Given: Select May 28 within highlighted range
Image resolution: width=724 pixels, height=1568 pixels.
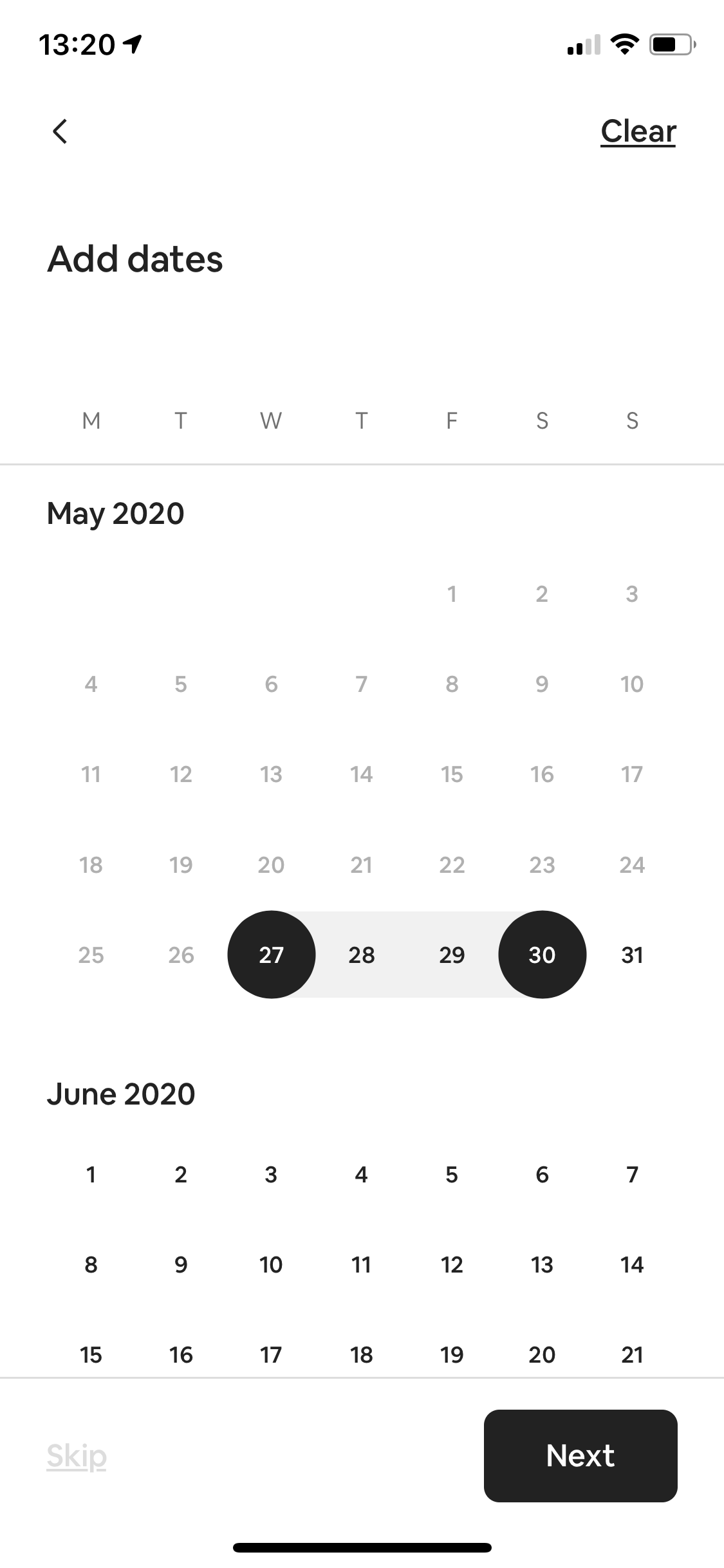Looking at the screenshot, I should (362, 955).
